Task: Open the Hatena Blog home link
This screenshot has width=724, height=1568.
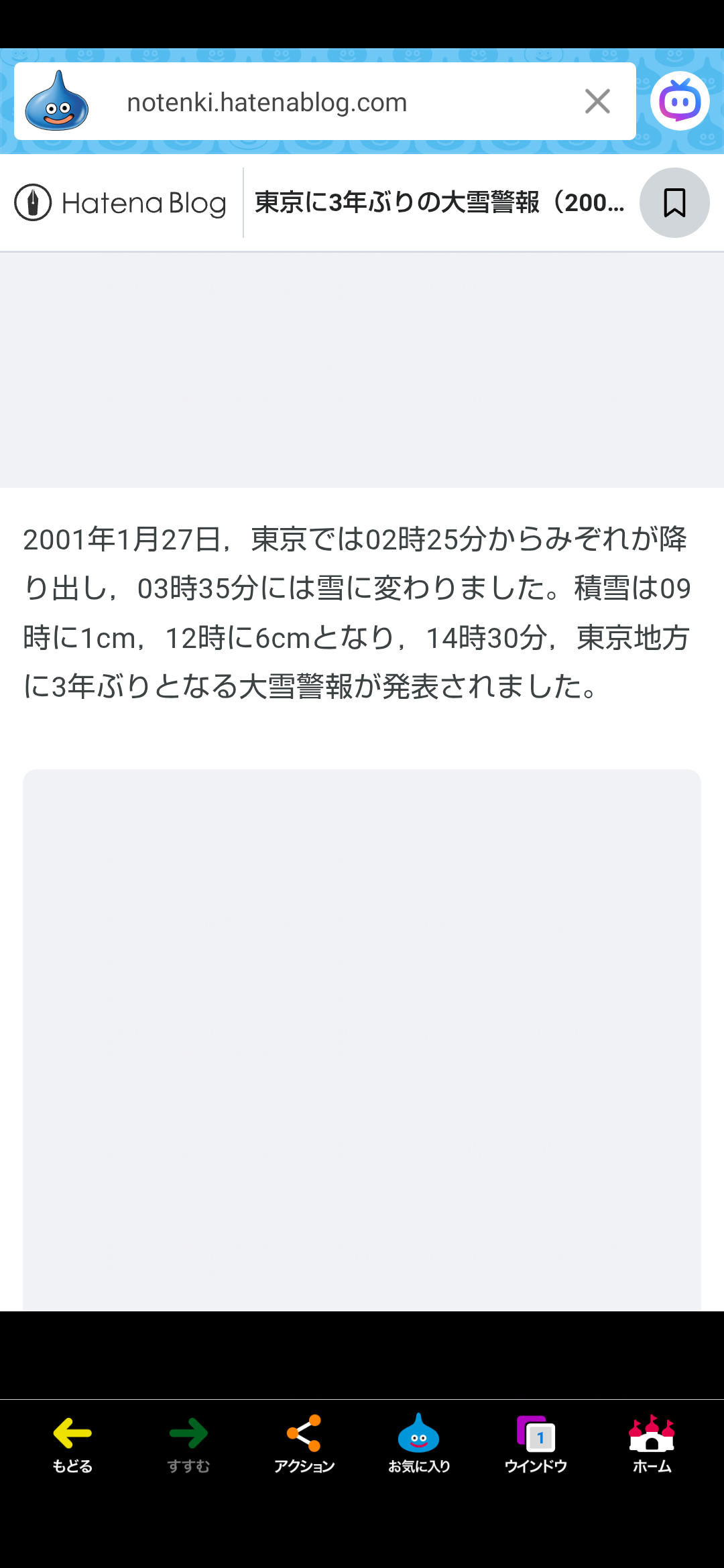Action: (x=121, y=203)
